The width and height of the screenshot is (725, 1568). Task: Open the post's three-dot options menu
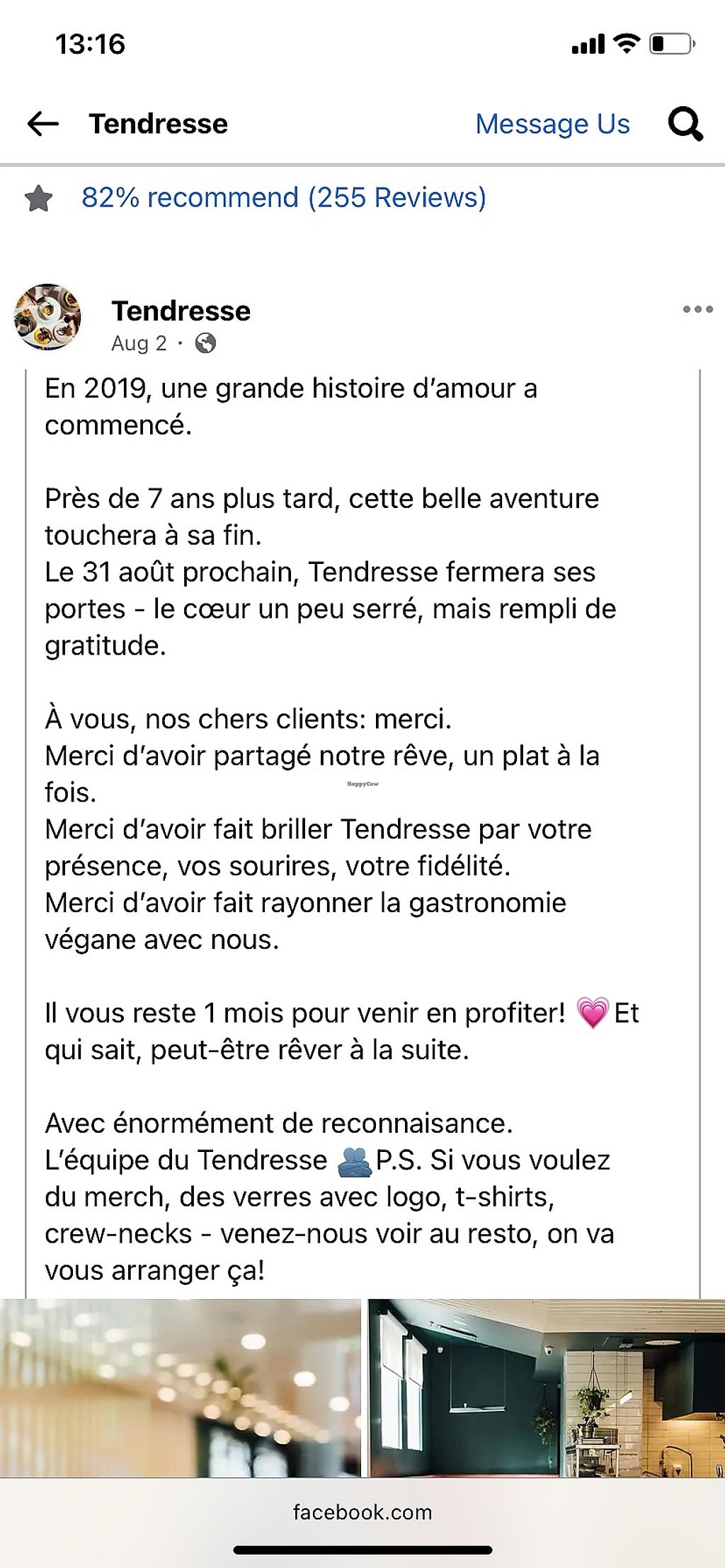697,309
